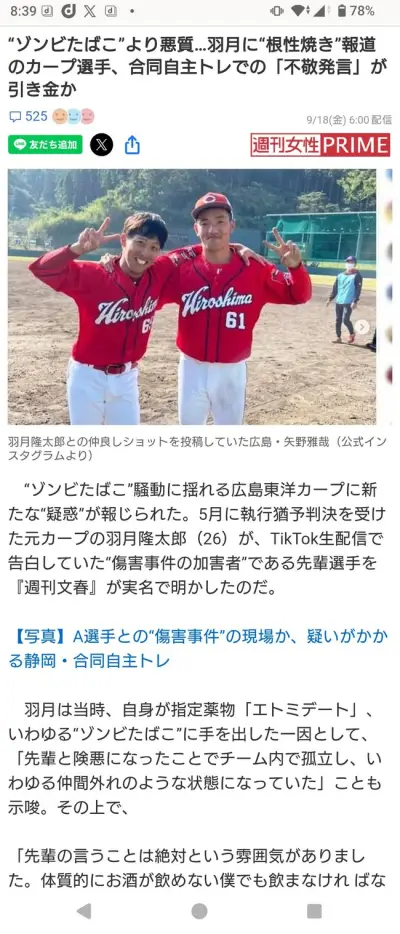Go to the home screen

click(199, 911)
